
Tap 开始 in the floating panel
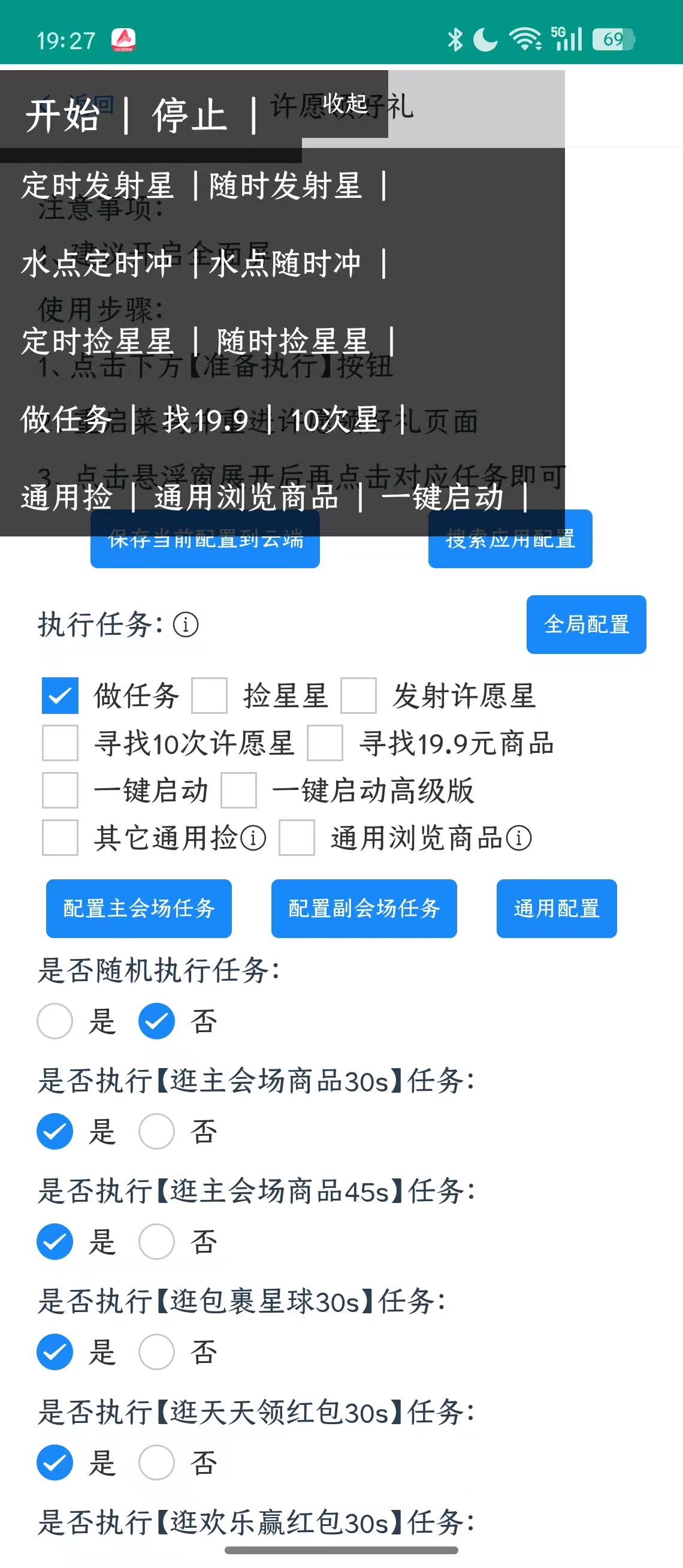63,115
